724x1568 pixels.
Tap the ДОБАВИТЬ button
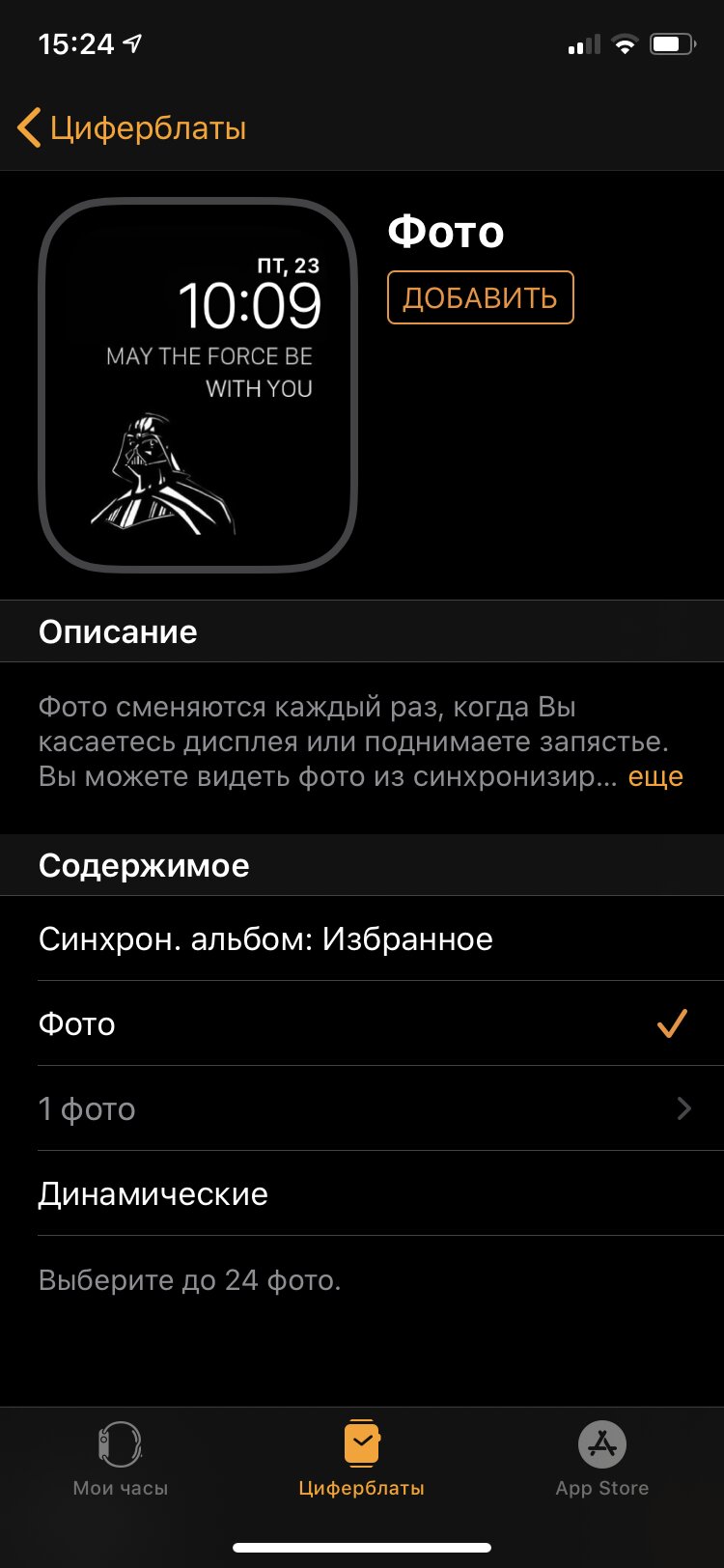[481, 297]
